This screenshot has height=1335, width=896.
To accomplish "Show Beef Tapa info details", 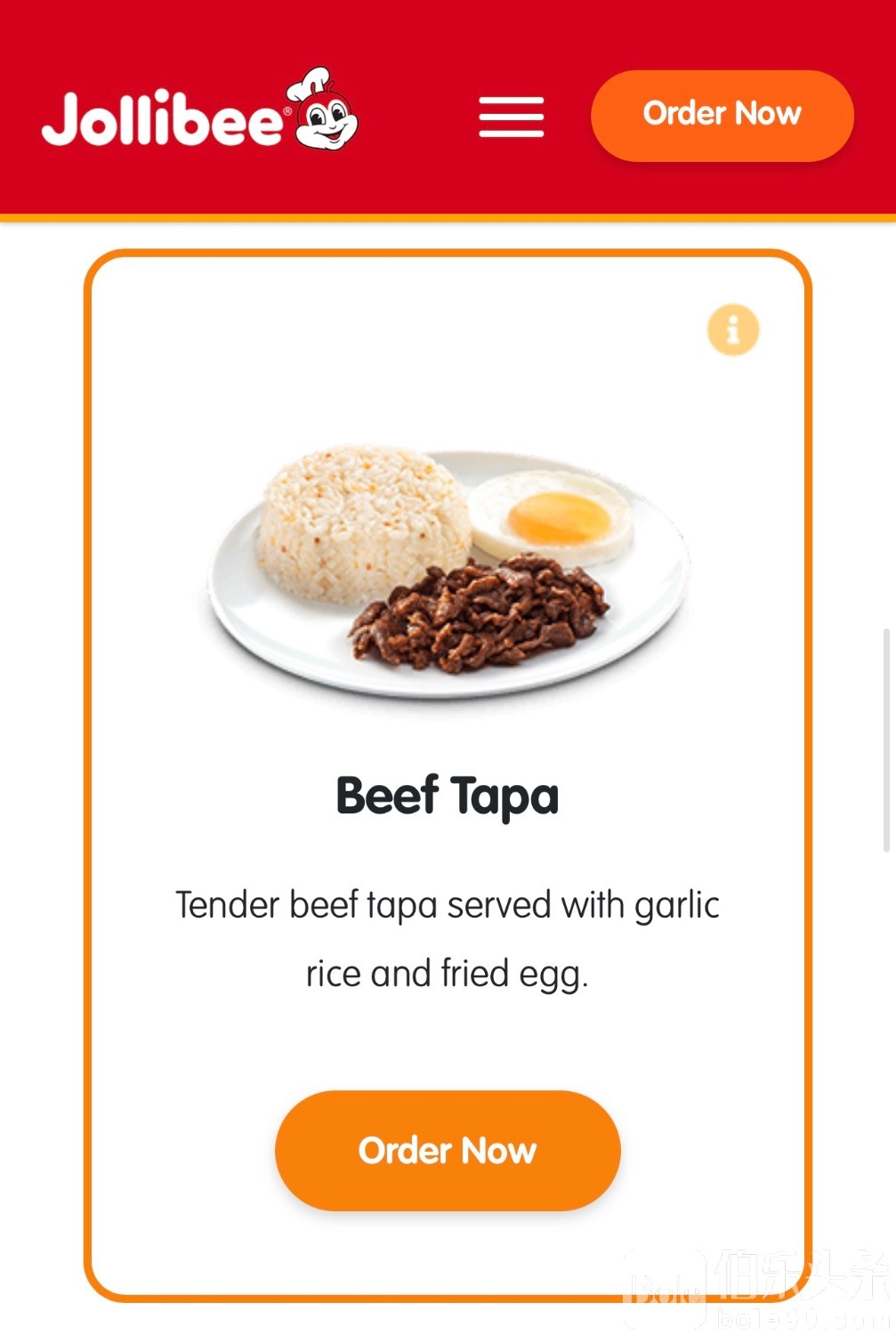I will coord(733,330).
